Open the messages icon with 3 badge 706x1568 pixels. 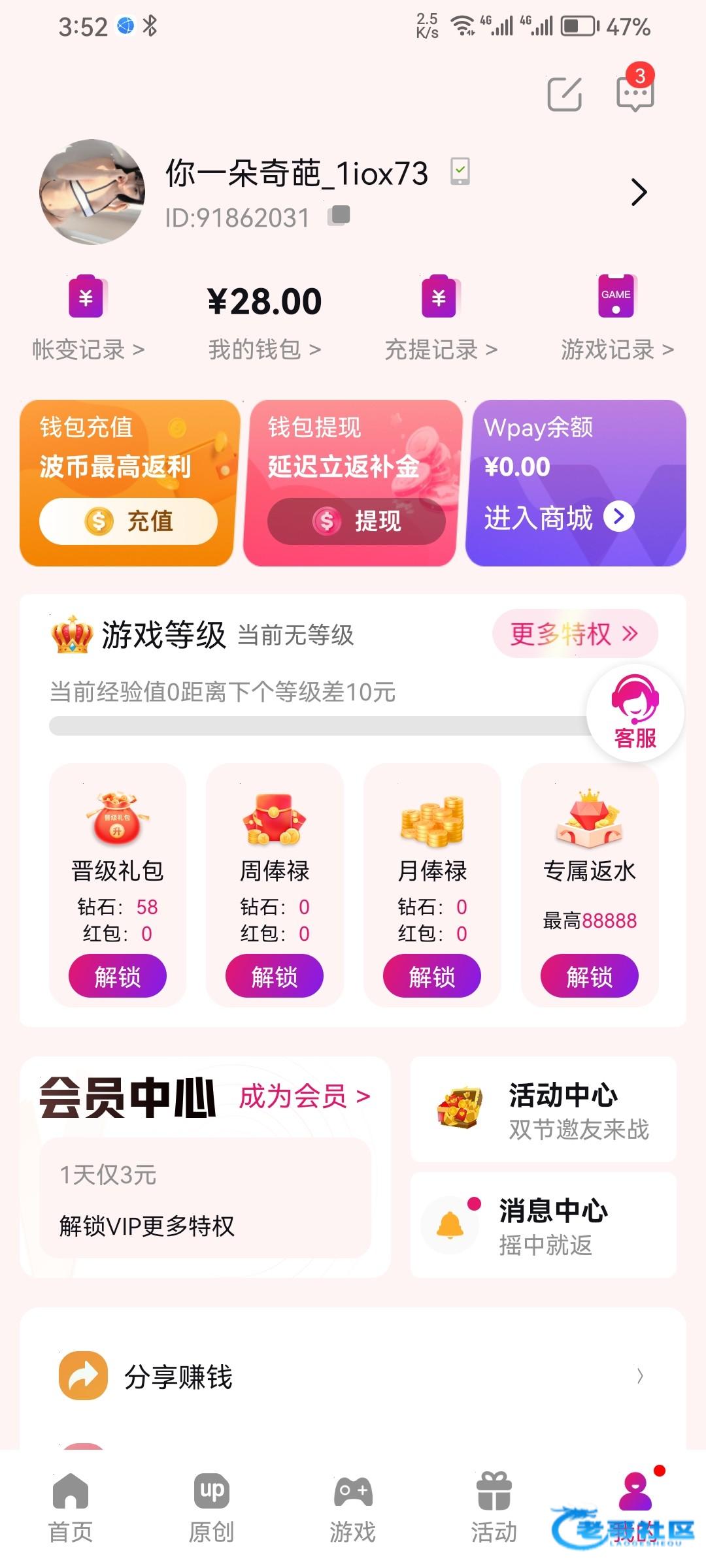(x=635, y=93)
